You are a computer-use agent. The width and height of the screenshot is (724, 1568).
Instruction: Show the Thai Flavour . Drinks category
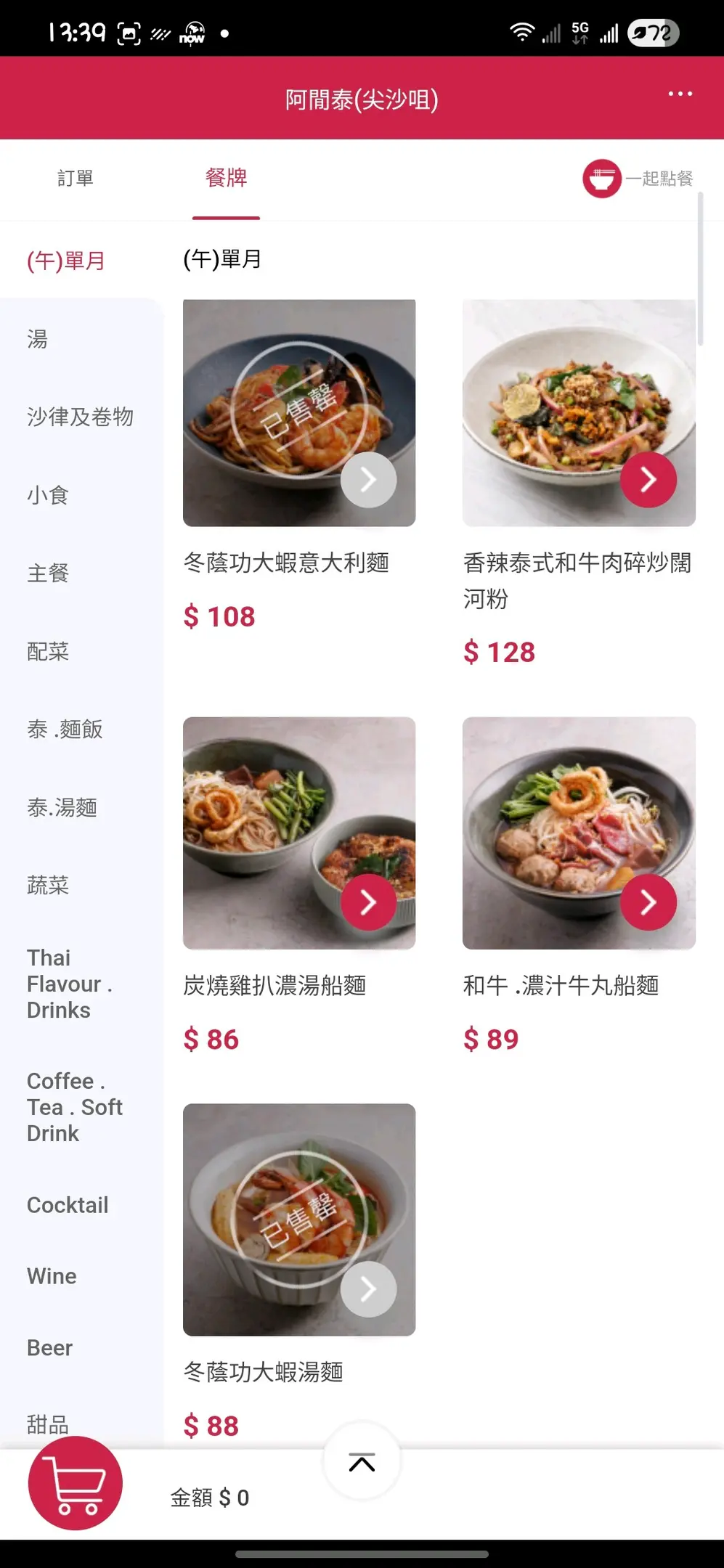[69, 984]
